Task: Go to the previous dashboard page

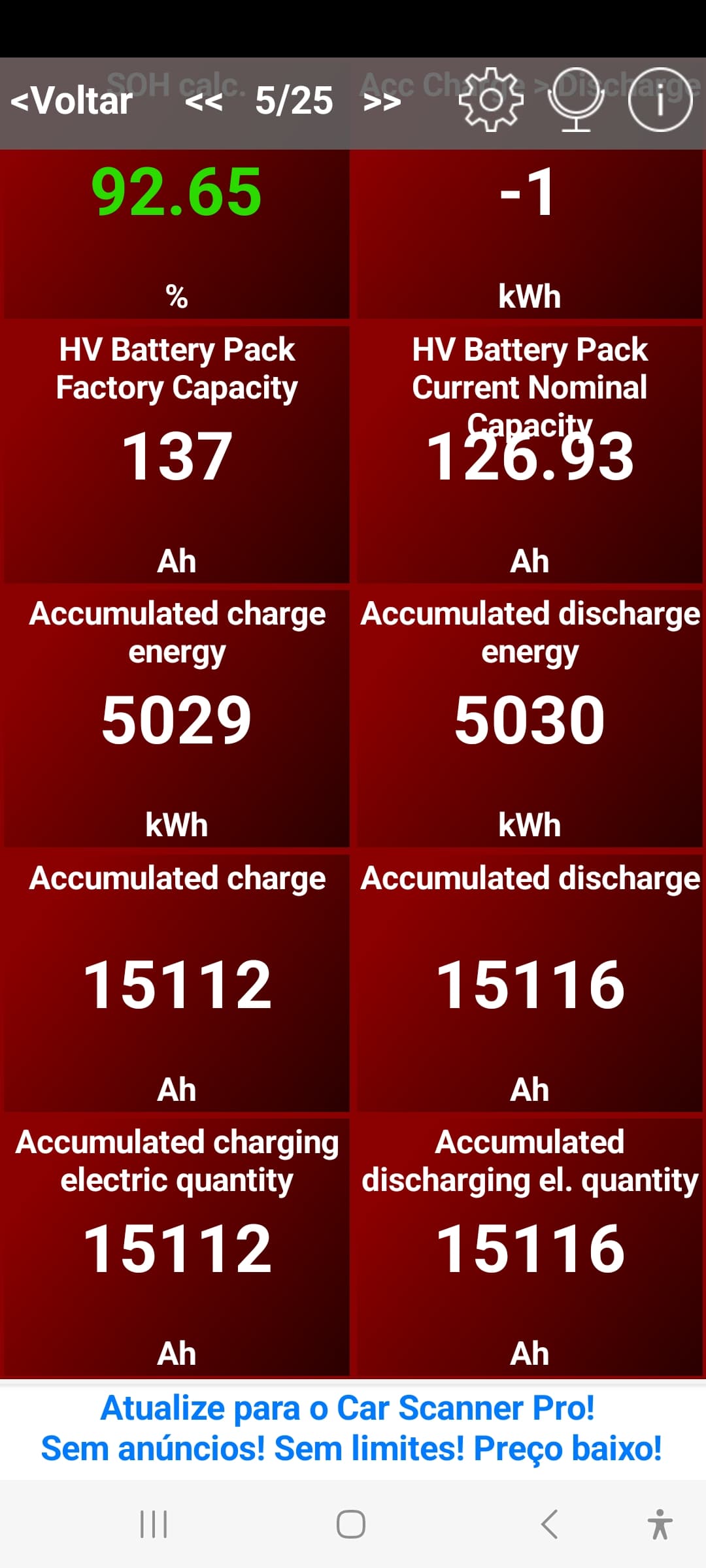Action: click(x=203, y=101)
